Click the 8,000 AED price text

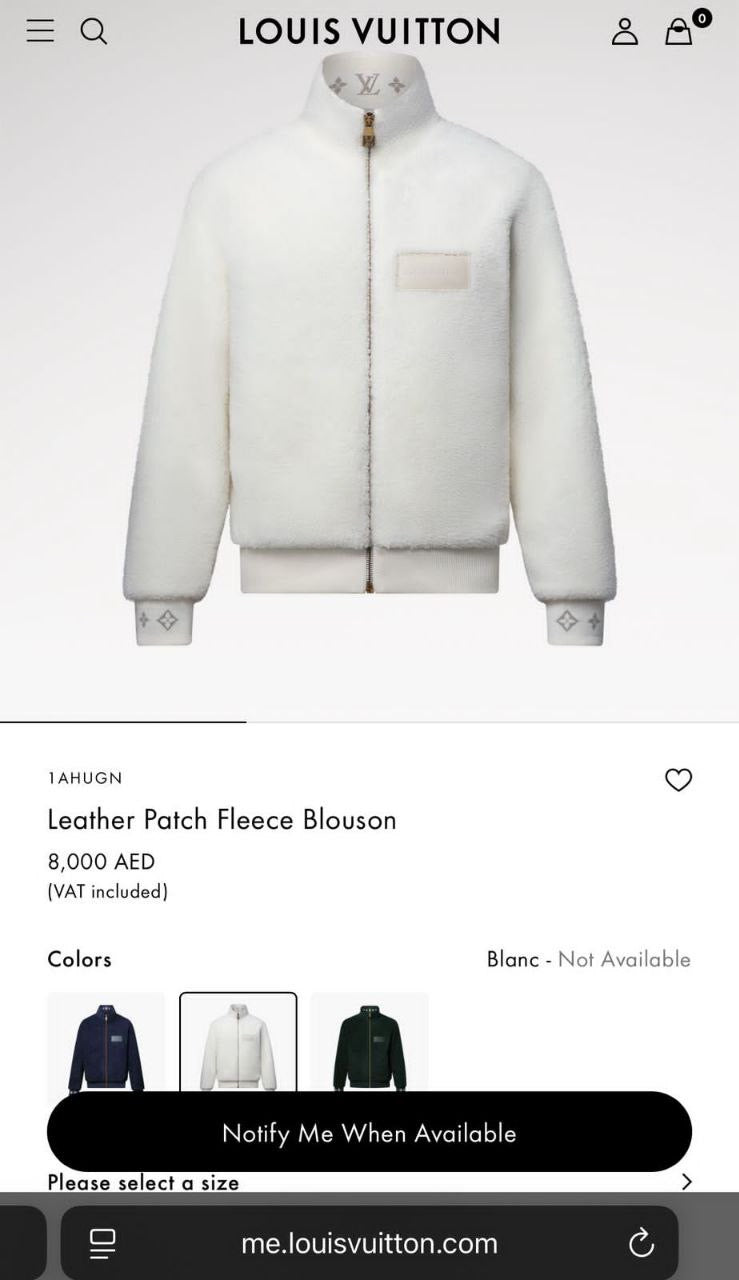click(100, 861)
